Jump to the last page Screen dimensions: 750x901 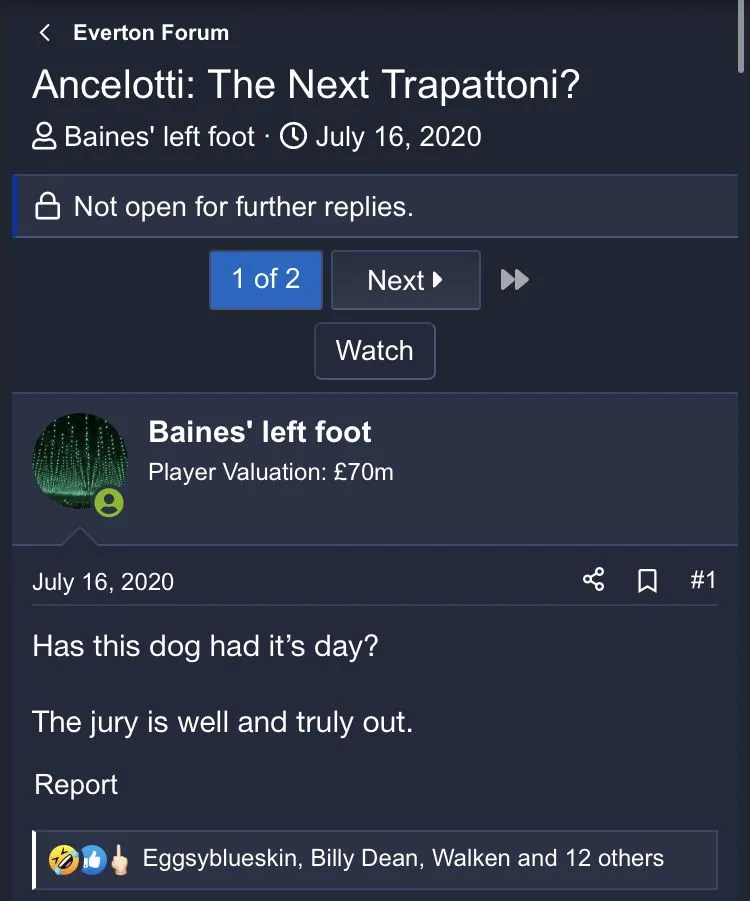(514, 280)
